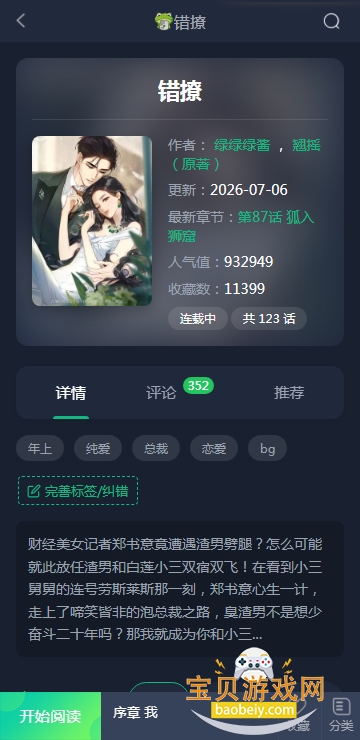Go back using the top-left arrow
This screenshot has height=740, width=360.
(x=21, y=21)
